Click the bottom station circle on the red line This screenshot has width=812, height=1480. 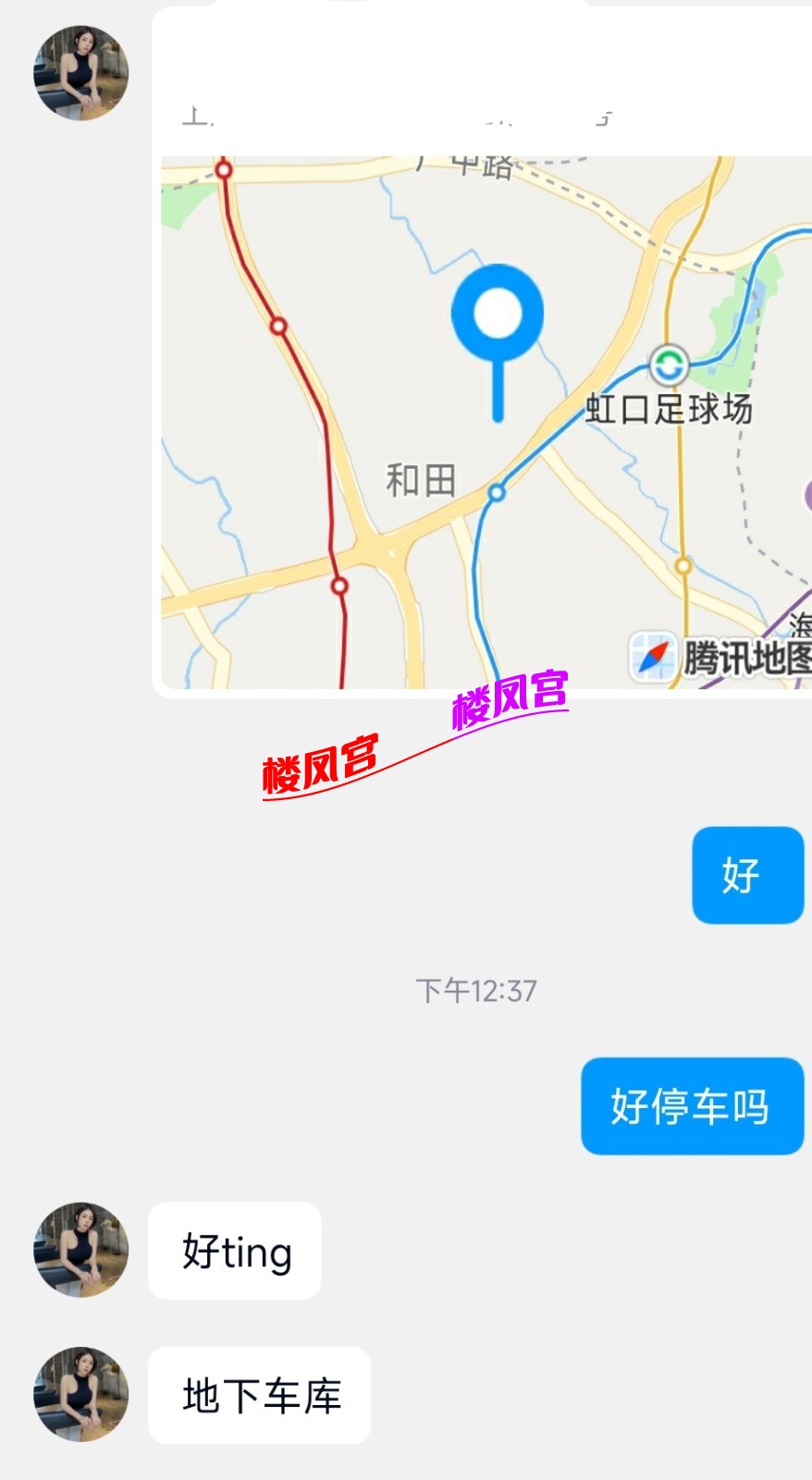coord(338,585)
